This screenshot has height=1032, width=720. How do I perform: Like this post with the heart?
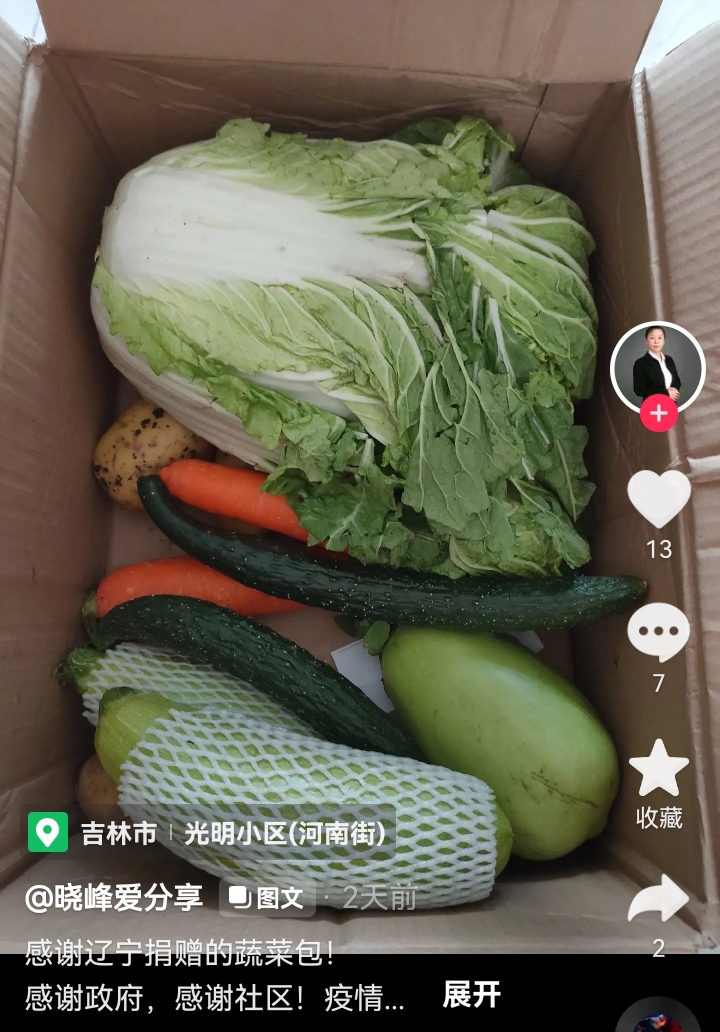coord(658,498)
